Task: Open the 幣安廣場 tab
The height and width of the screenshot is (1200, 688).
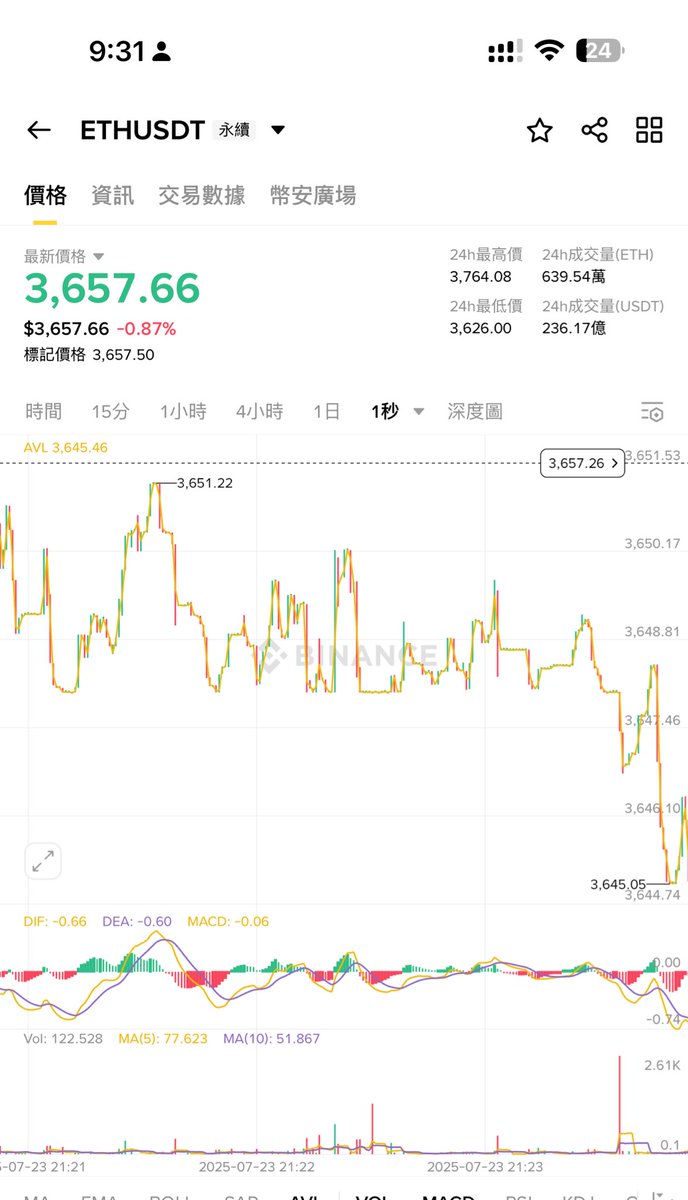Action: [313, 195]
